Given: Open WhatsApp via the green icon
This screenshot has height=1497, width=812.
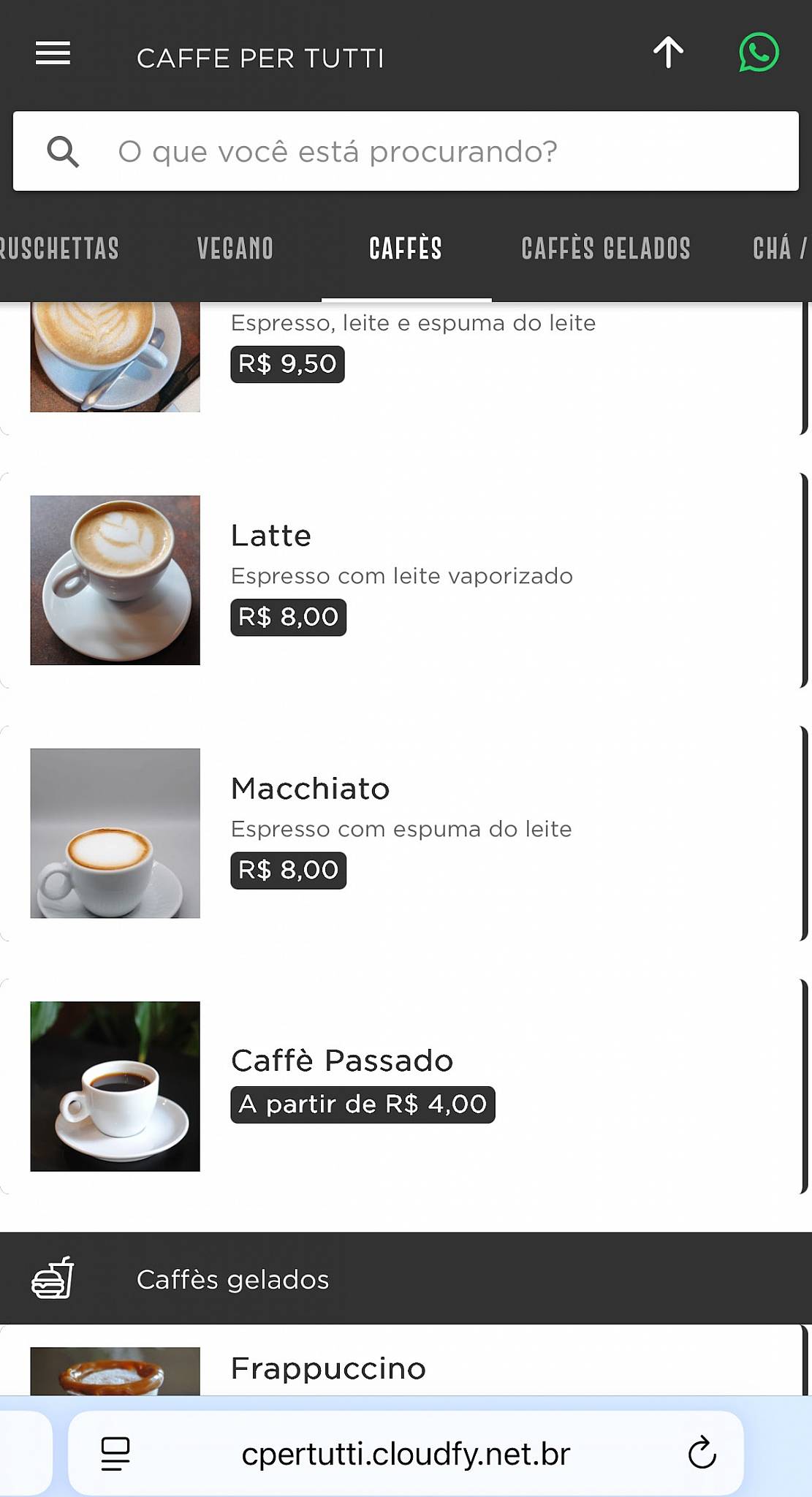Looking at the screenshot, I should click(758, 53).
